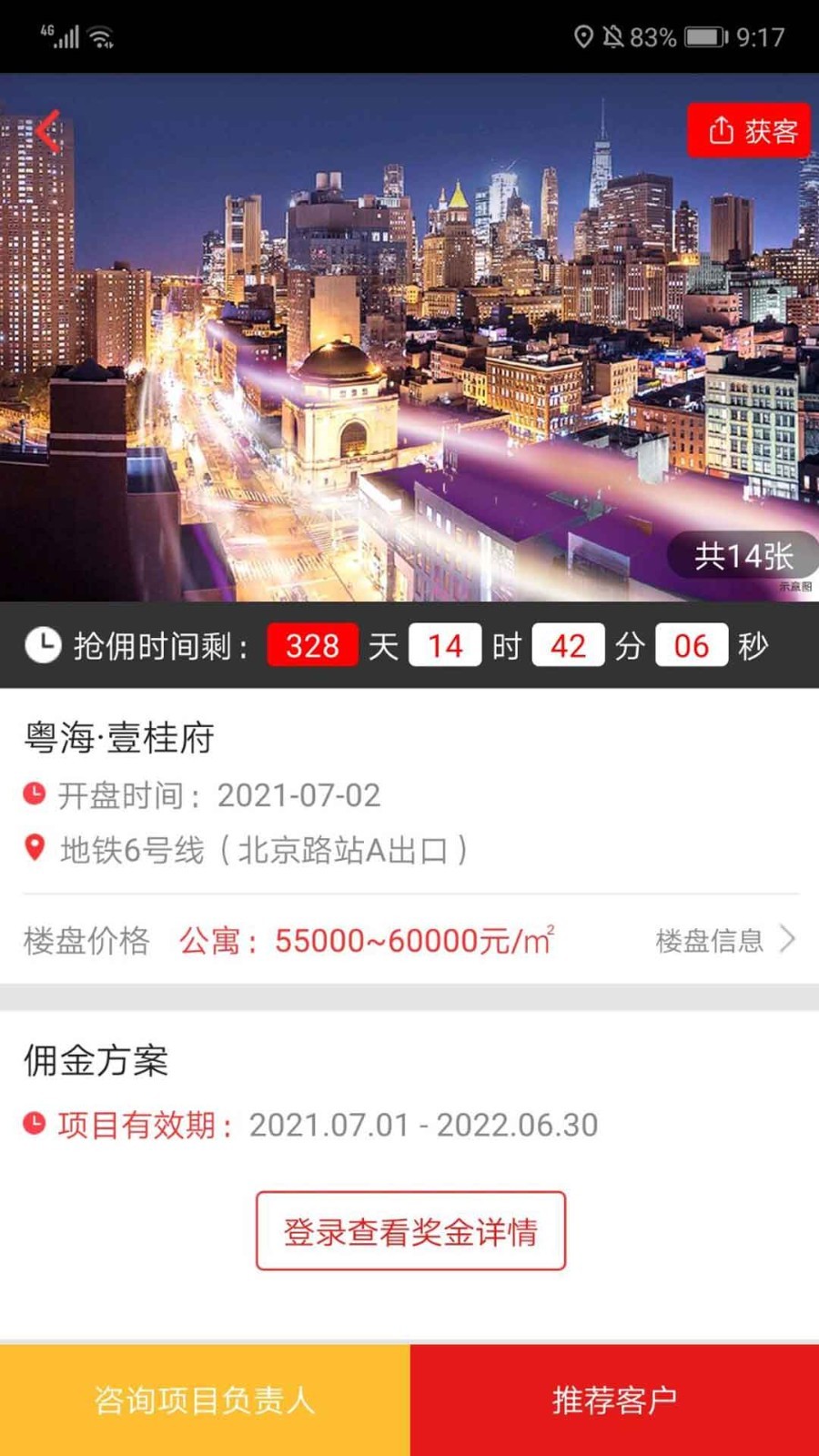Tap the share arrow inside the 获客 badge
This screenshot has width=819, height=1456.
pos(722,130)
